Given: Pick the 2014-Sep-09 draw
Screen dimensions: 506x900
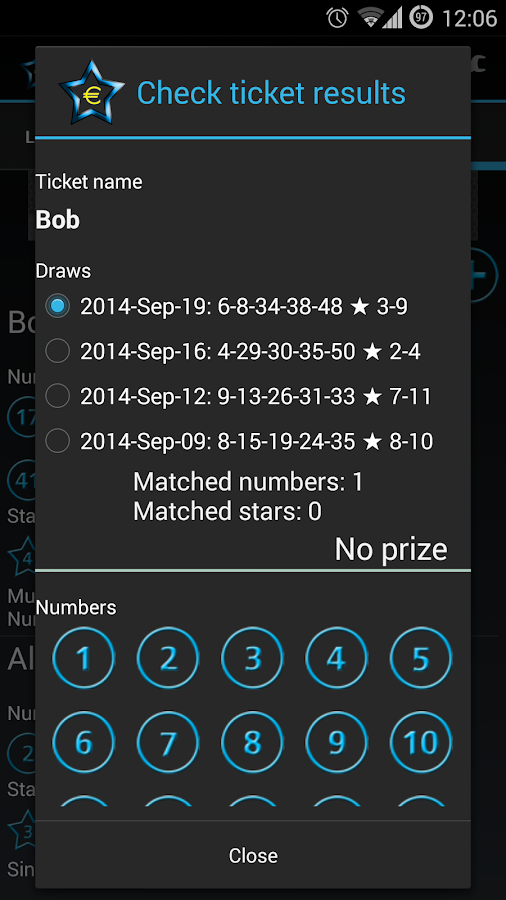Looking at the screenshot, I should click(239, 441).
